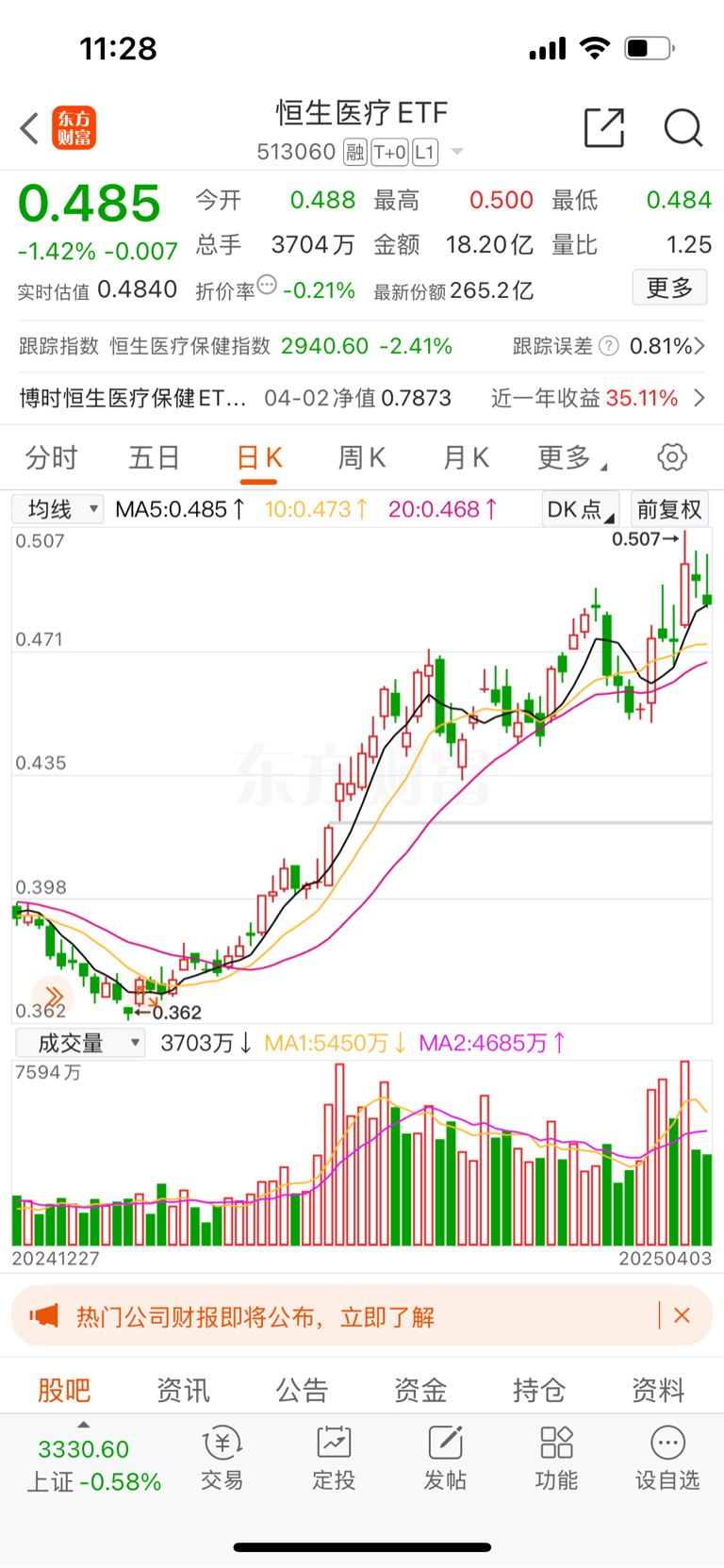Viewport: 724px width, 1568px height.
Task: Switch to the 周K weekly tab
Action: (x=361, y=456)
